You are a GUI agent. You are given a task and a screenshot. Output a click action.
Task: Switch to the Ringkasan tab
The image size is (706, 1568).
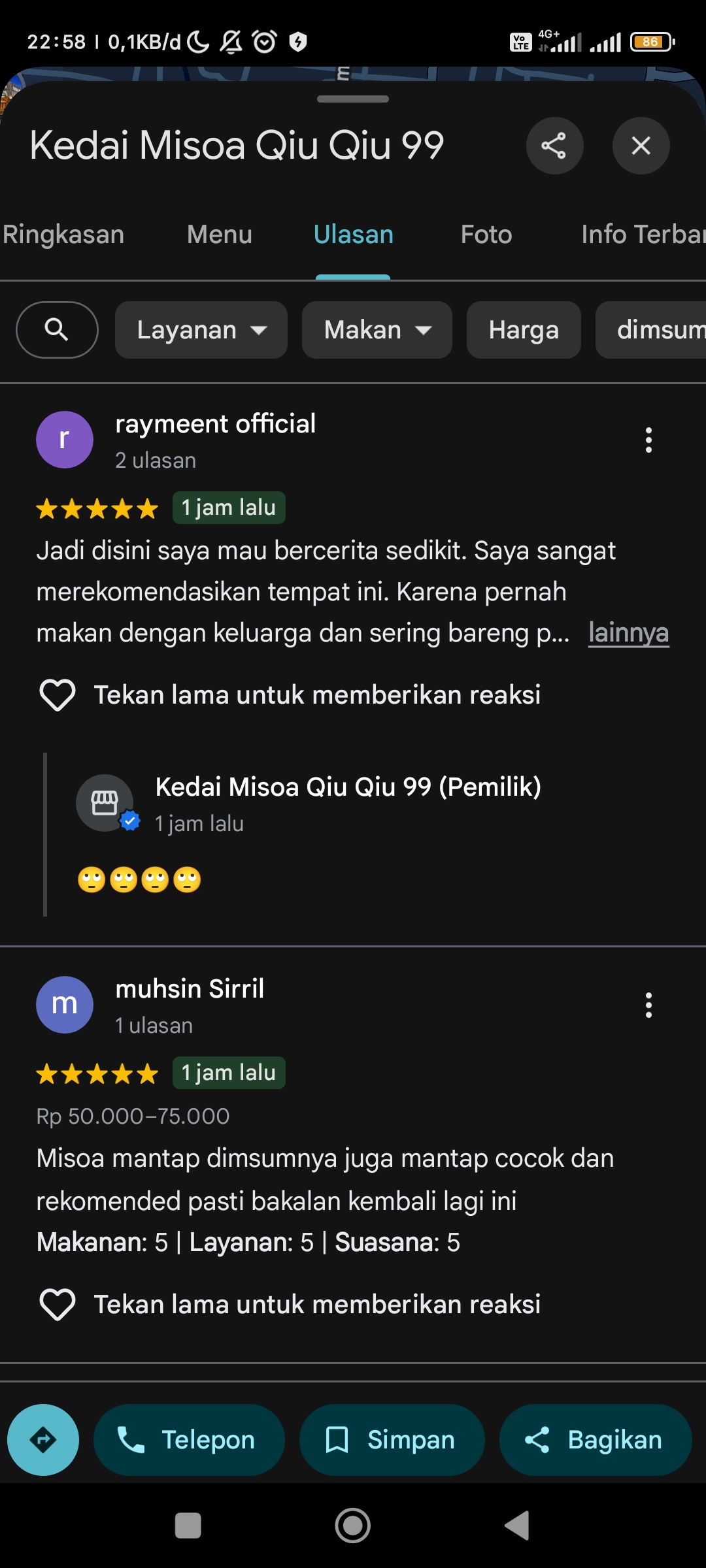click(x=63, y=235)
